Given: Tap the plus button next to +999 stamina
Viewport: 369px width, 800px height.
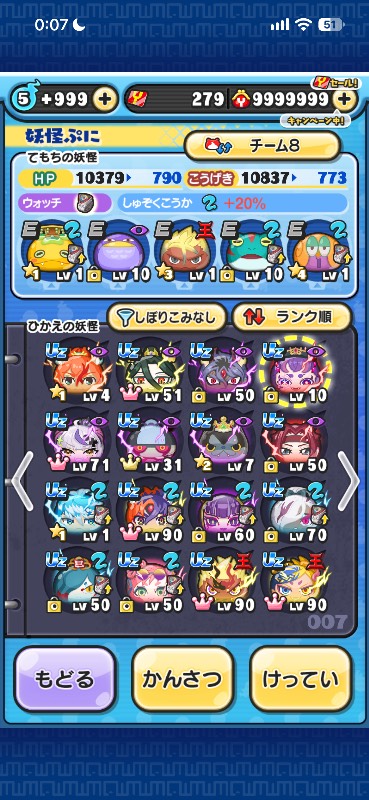Looking at the screenshot, I should [x=105, y=99].
